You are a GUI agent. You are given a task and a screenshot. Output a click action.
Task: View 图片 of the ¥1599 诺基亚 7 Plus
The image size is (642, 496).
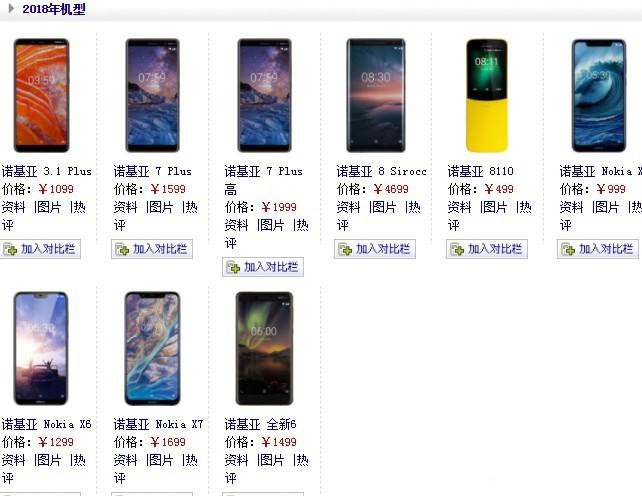[x=160, y=207]
